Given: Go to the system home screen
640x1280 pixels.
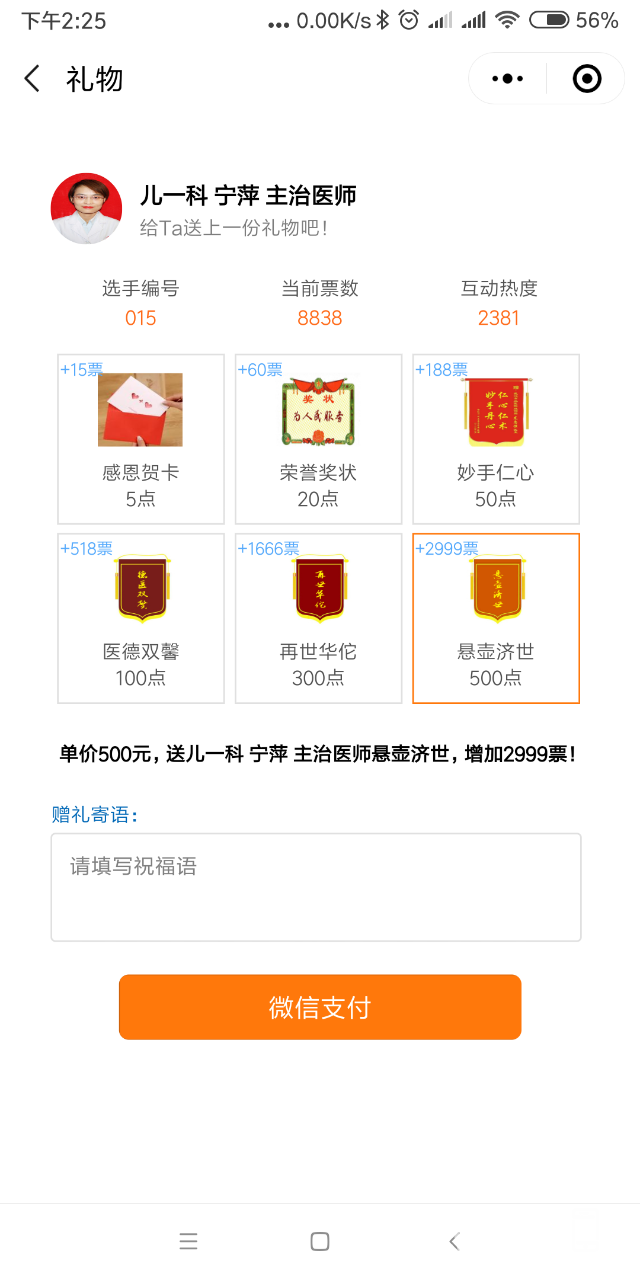Looking at the screenshot, I should click(320, 1241).
